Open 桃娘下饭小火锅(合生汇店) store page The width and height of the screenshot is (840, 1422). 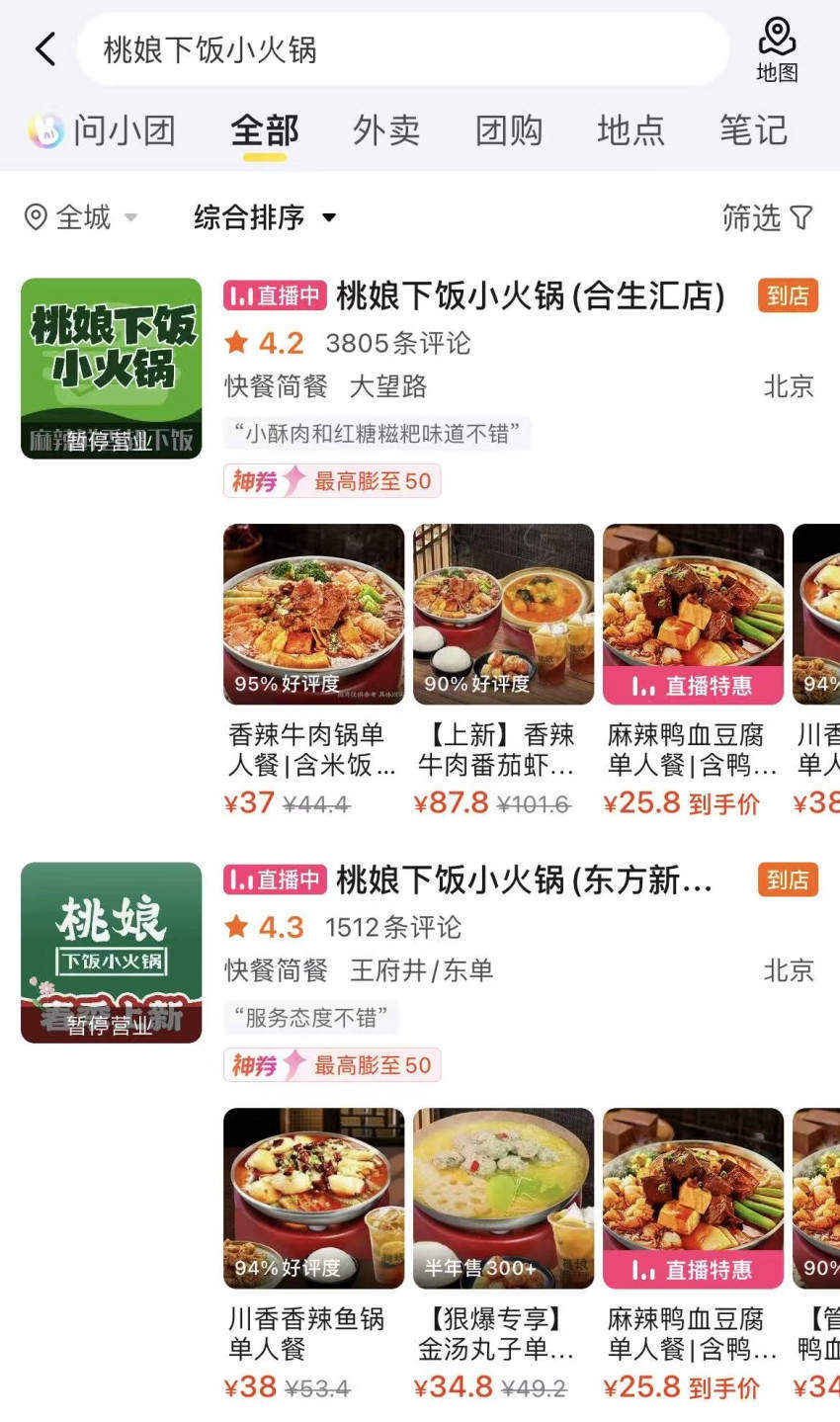pos(531,294)
